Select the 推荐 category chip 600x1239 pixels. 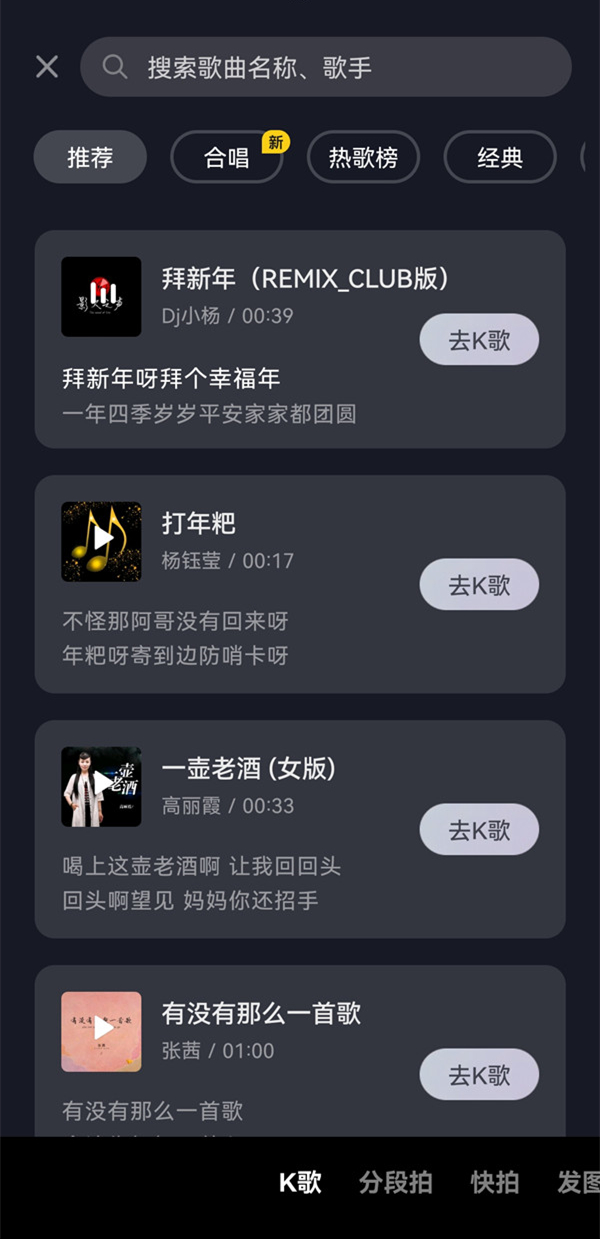click(90, 157)
